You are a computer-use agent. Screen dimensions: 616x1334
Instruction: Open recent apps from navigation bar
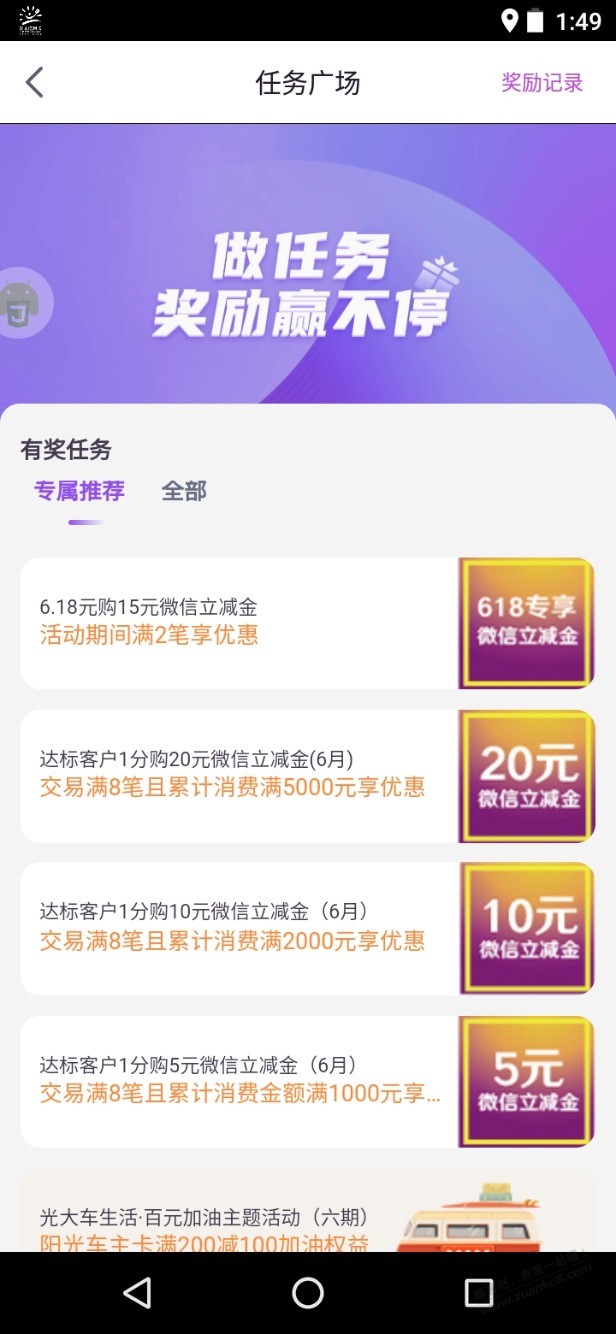pyautogui.click(x=479, y=1293)
